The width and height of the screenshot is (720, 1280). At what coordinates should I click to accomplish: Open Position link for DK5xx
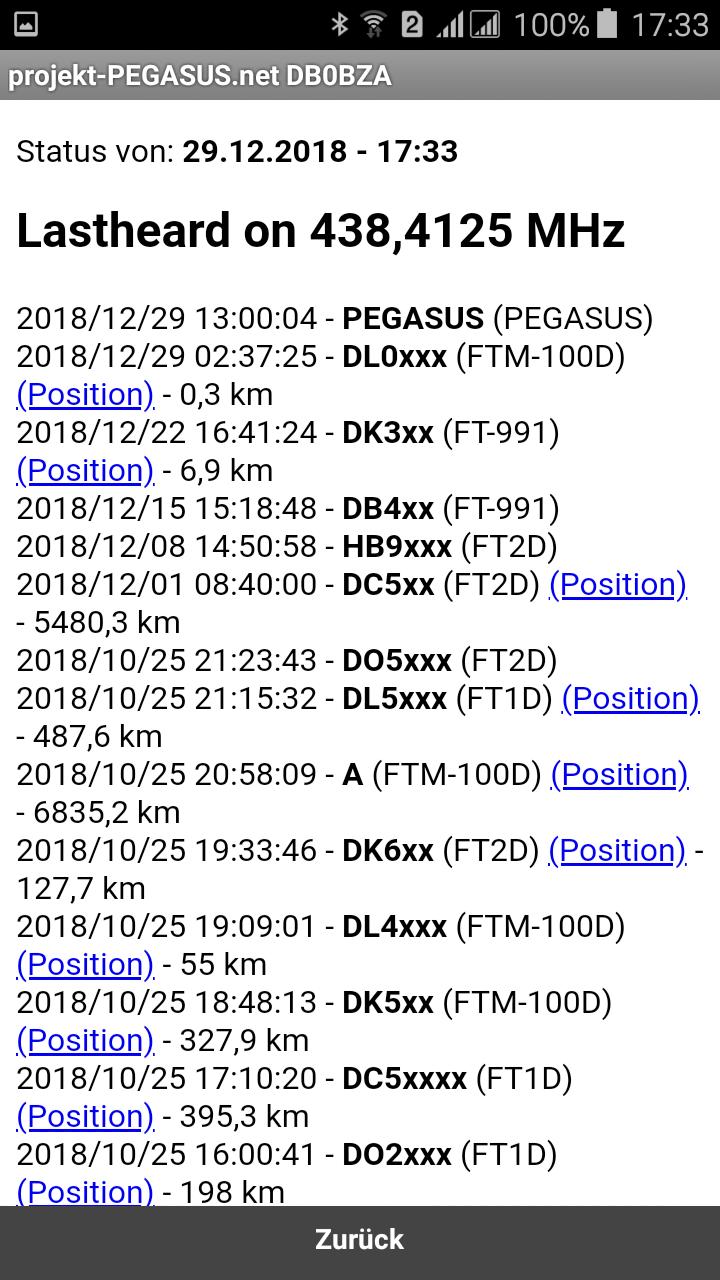(x=86, y=1040)
